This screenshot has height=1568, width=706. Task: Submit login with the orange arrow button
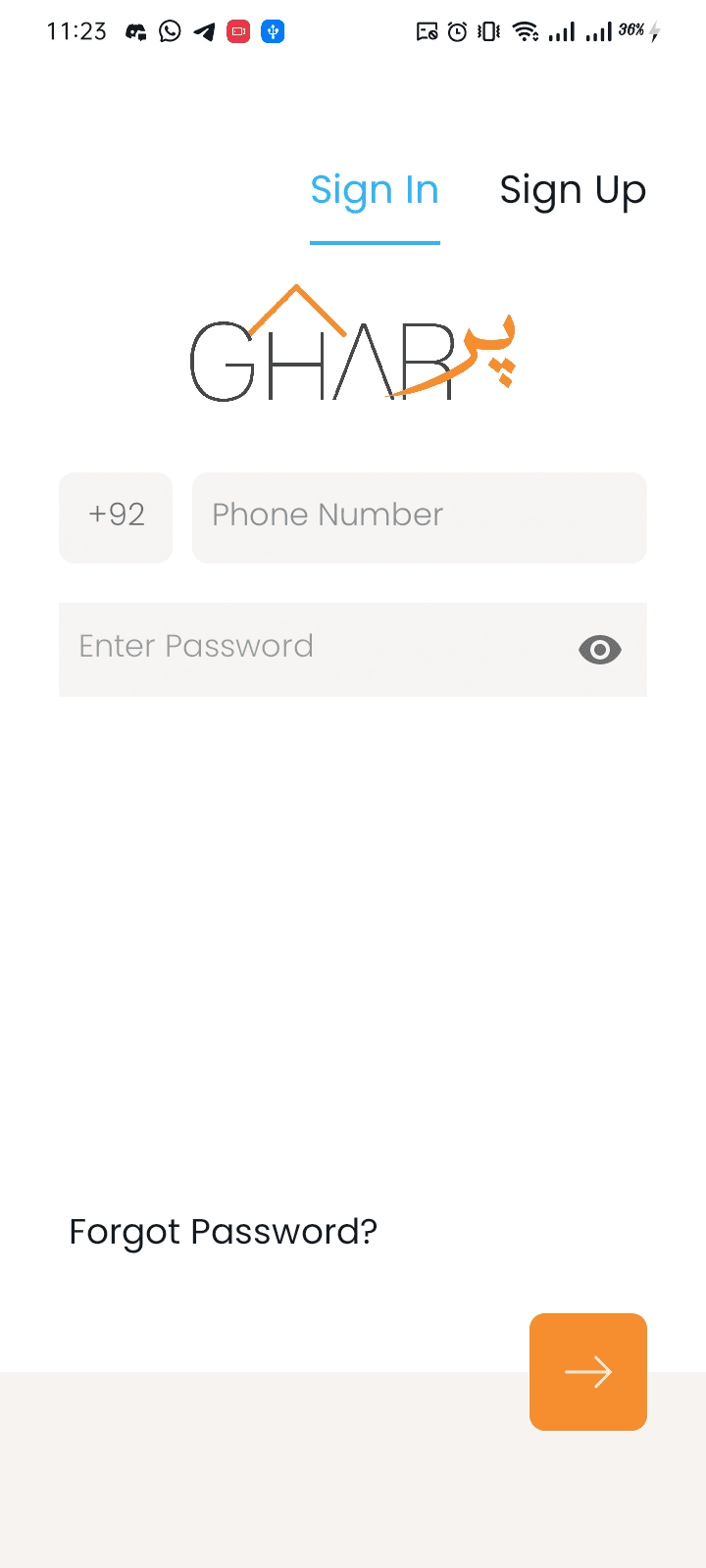tap(588, 1371)
